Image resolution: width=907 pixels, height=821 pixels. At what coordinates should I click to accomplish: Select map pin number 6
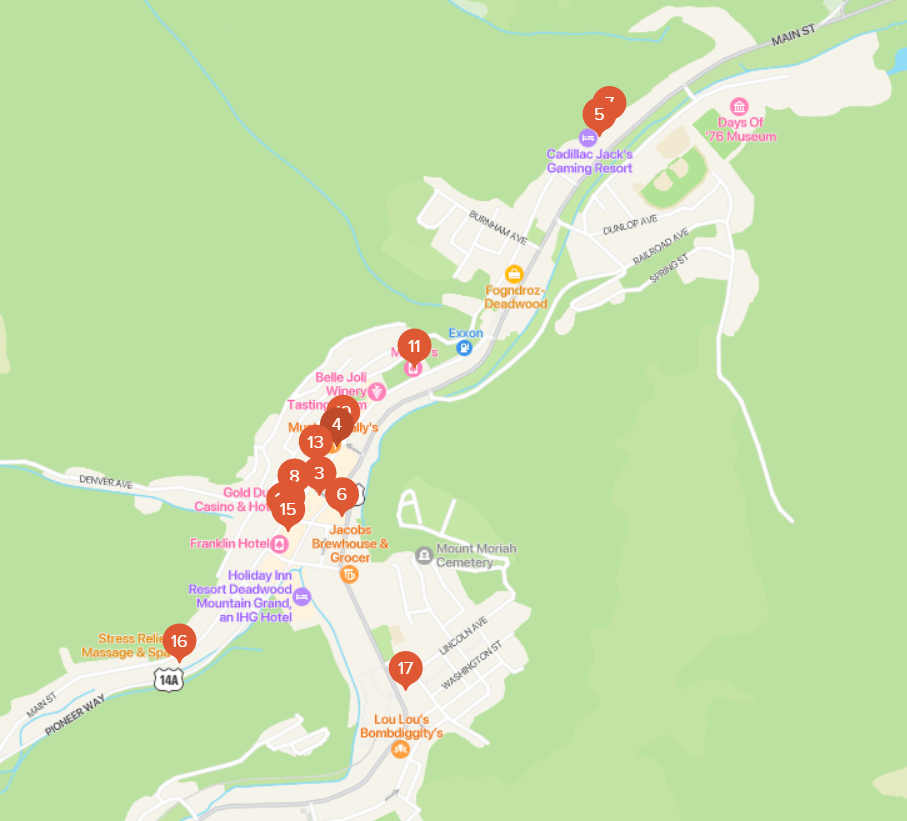tap(342, 493)
